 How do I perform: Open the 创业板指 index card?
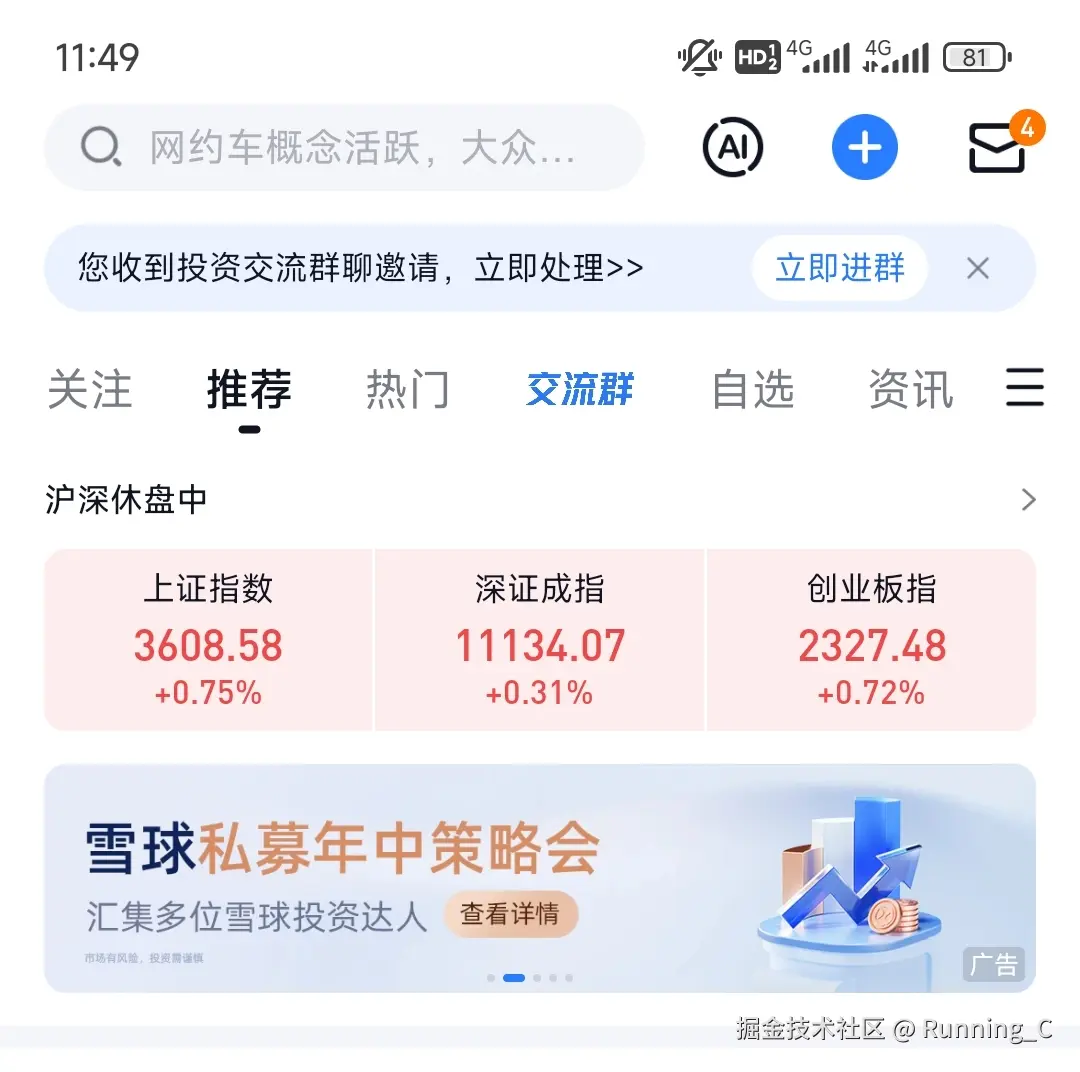coord(871,640)
